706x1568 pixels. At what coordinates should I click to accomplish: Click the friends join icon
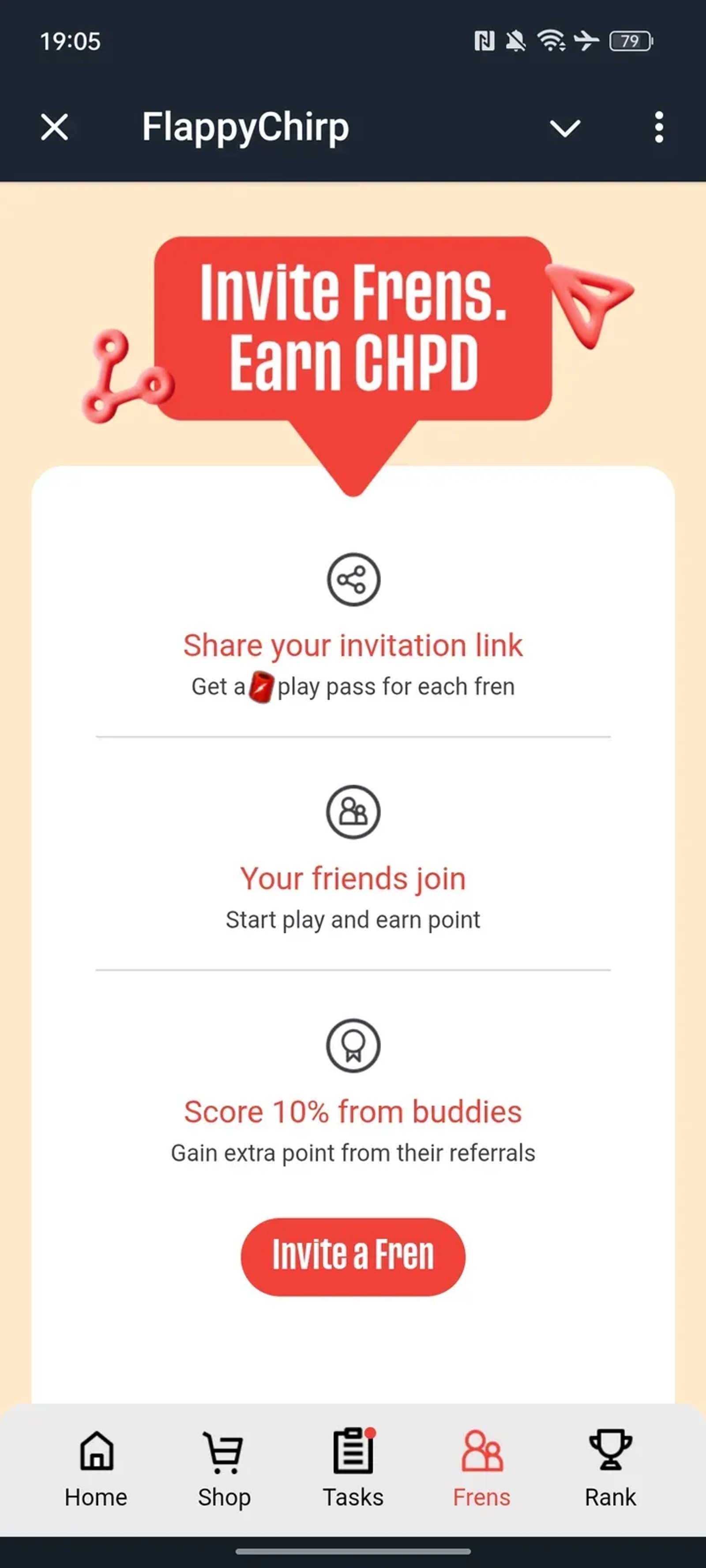pos(353,813)
